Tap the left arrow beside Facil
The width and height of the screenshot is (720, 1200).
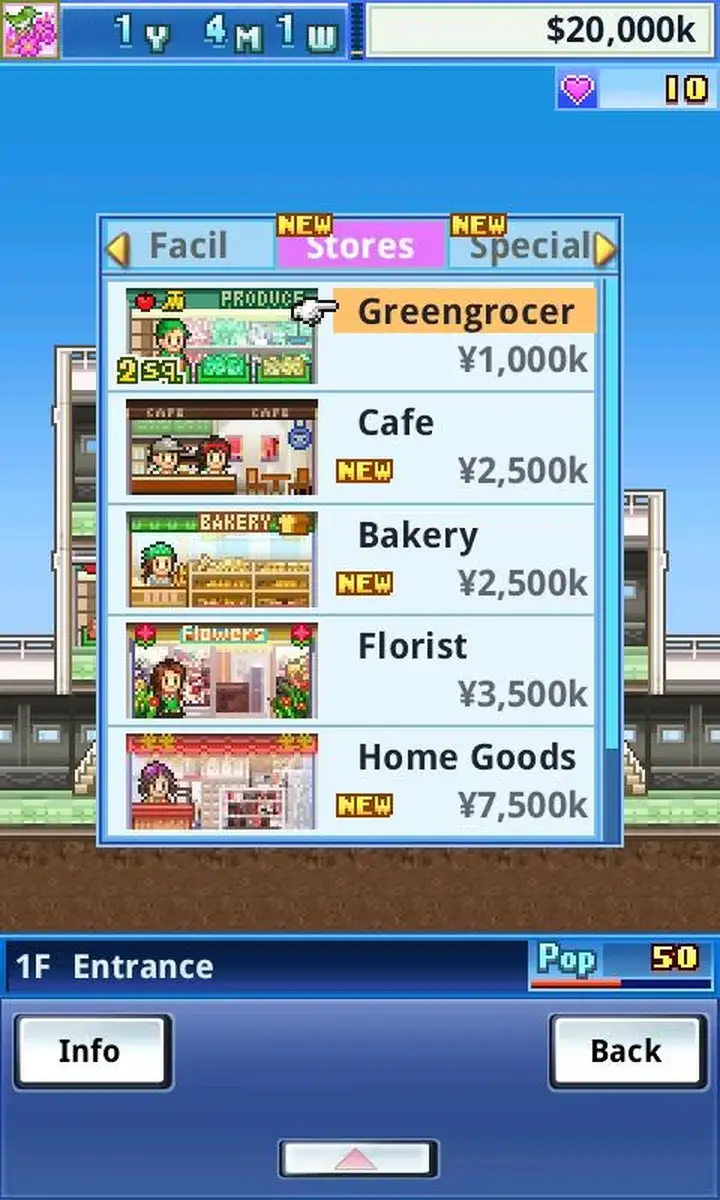(x=118, y=248)
